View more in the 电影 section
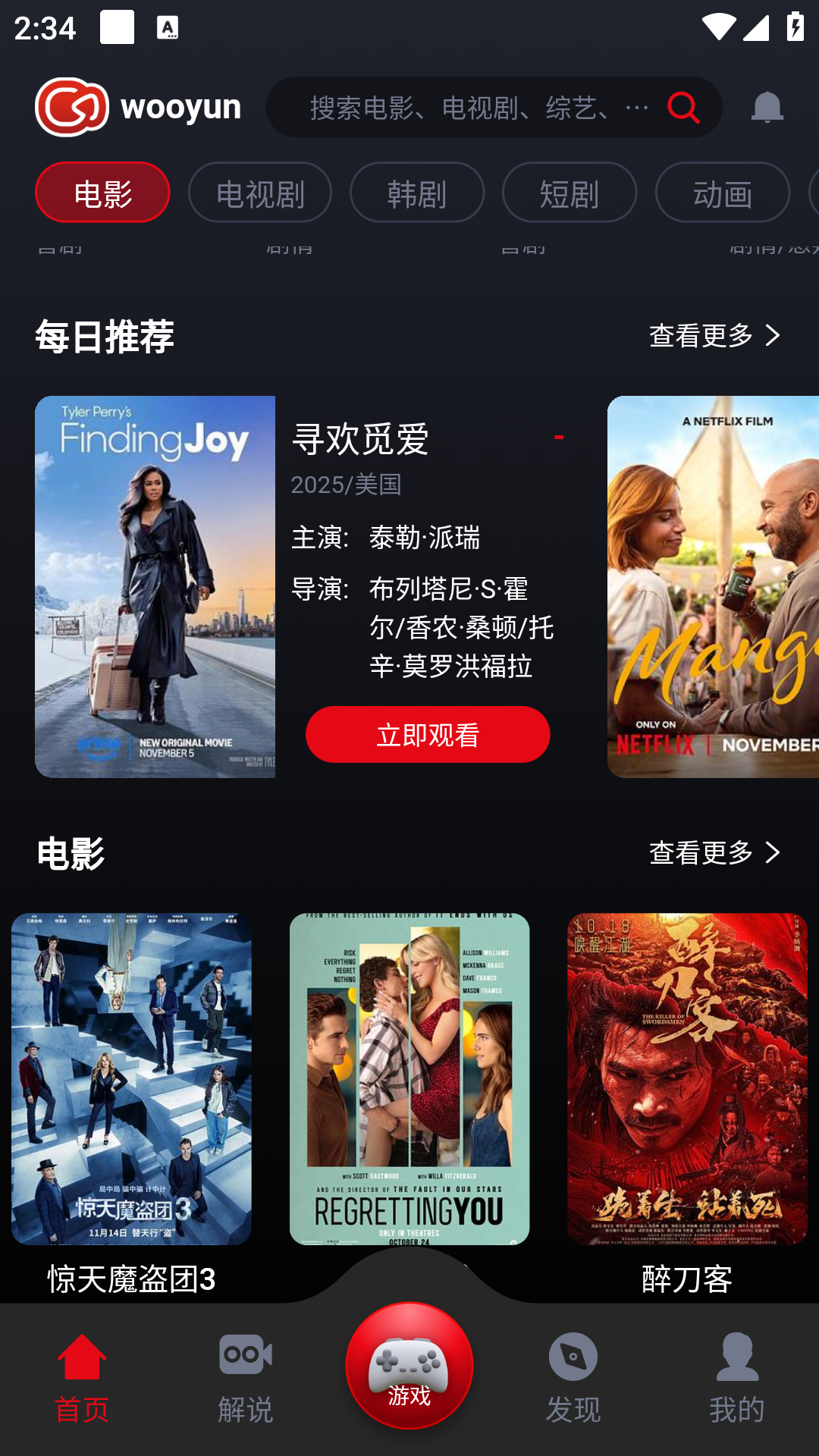819x1456 pixels. point(715,852)
